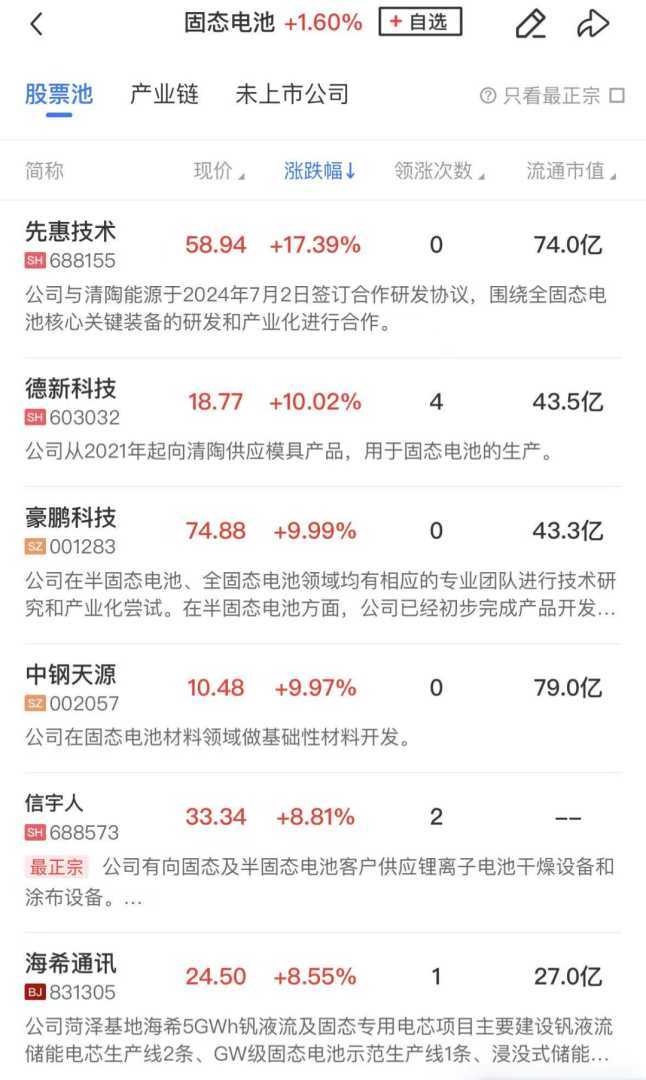
Task: Sort the list by 流通市值
Action: (x=571, y=171)
